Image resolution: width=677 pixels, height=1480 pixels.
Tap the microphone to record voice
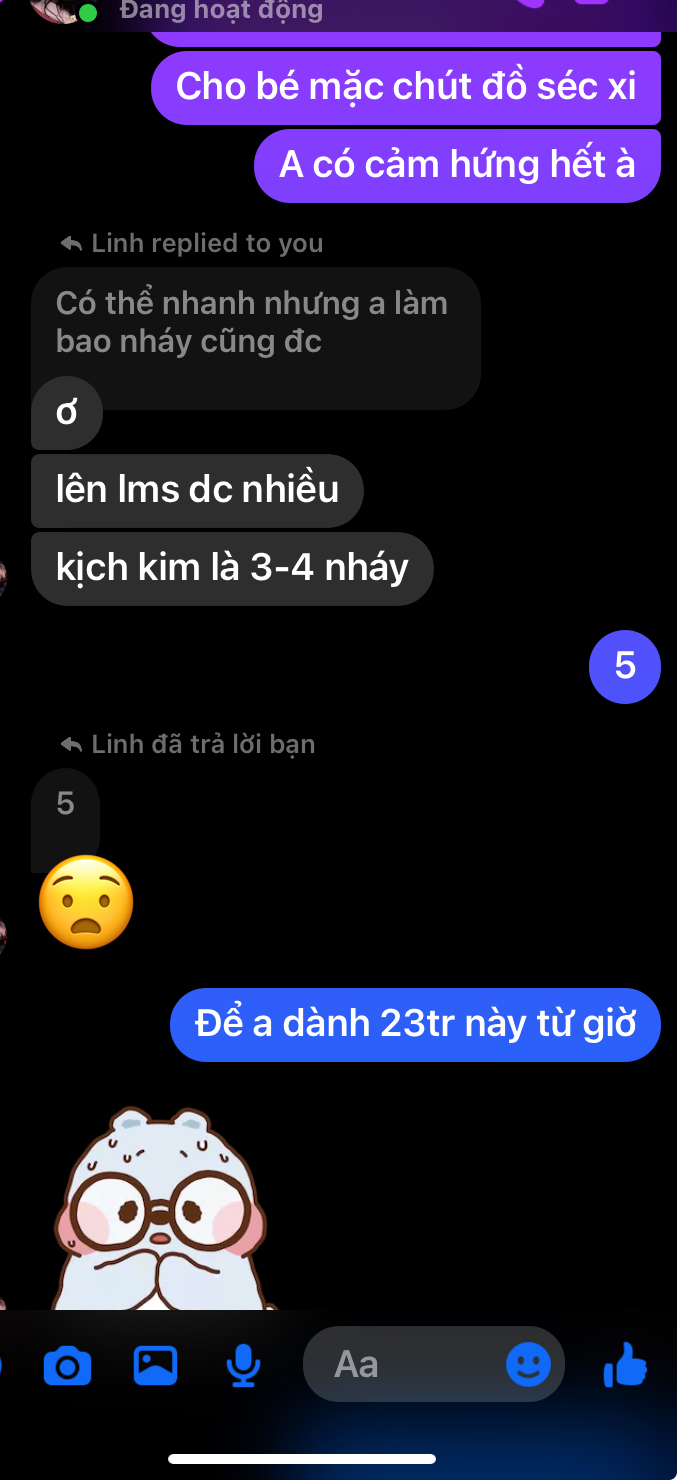pos(243,1365)
